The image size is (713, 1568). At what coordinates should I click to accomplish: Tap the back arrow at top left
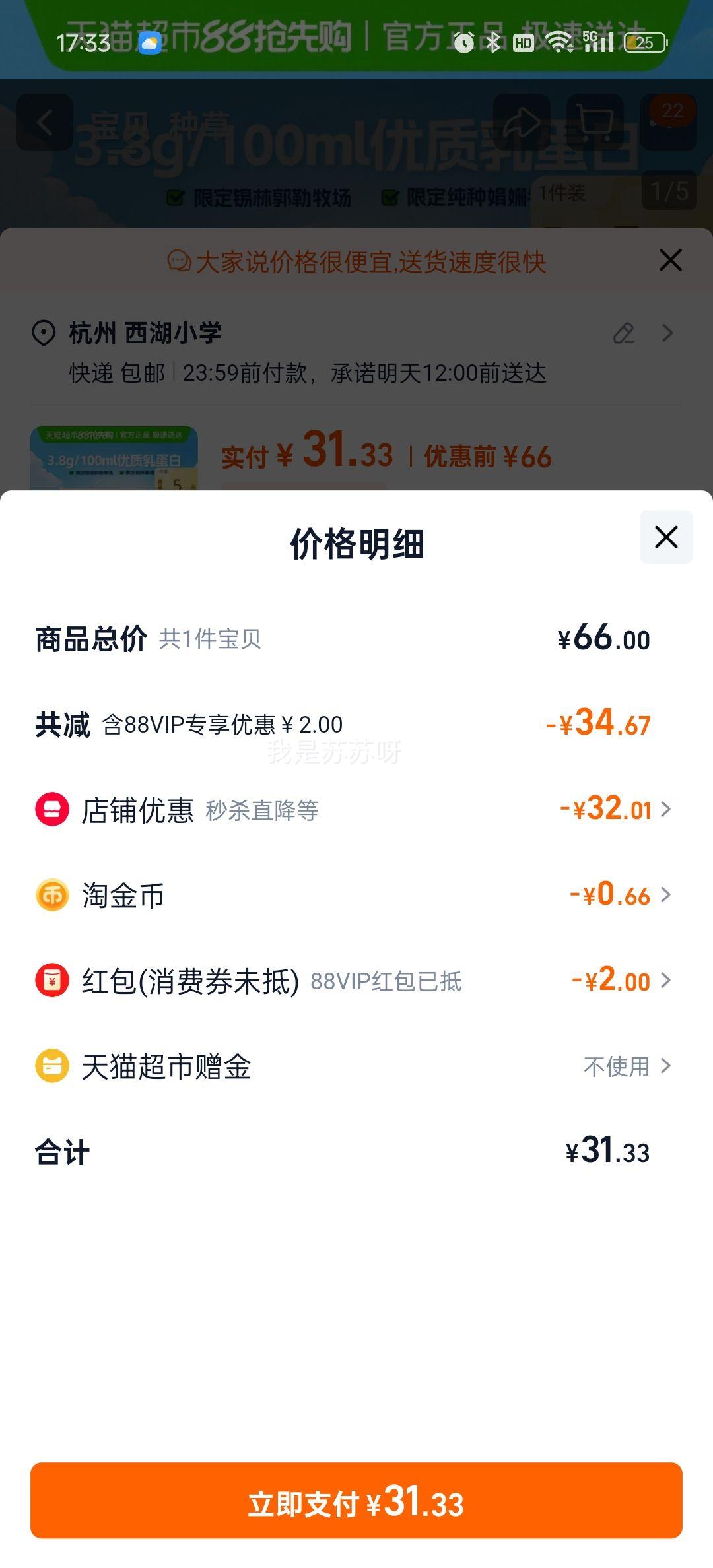44,123
